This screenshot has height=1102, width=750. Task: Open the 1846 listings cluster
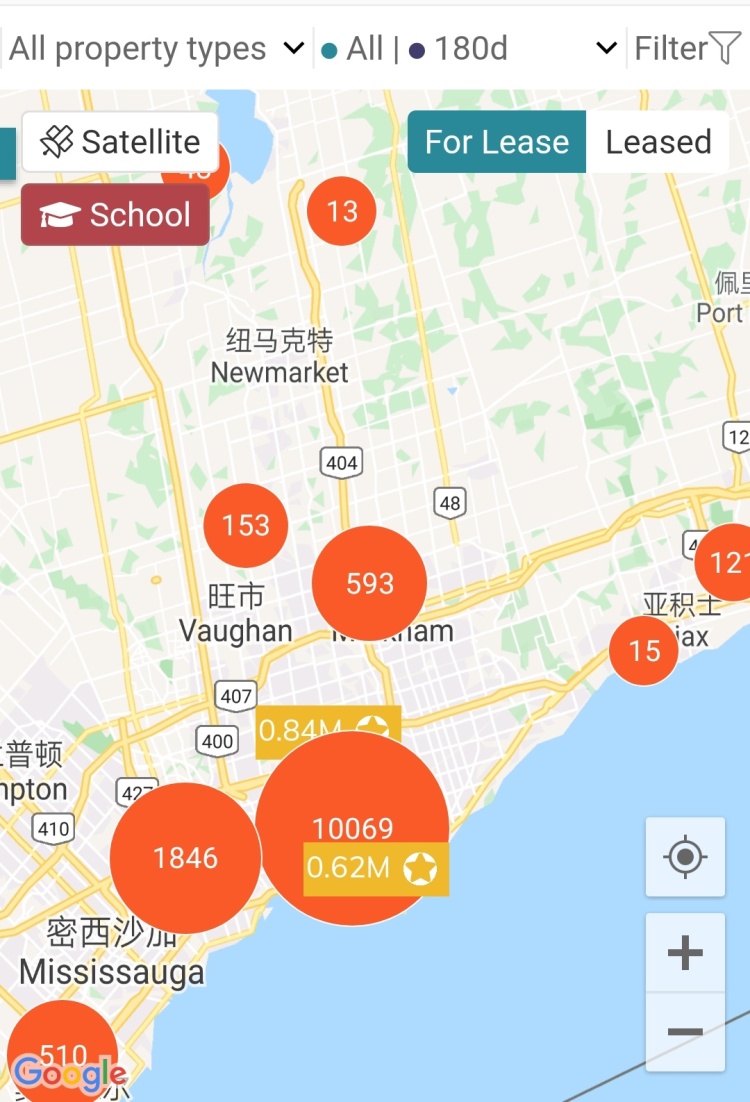pyautogui.click(x=185, y=858)
